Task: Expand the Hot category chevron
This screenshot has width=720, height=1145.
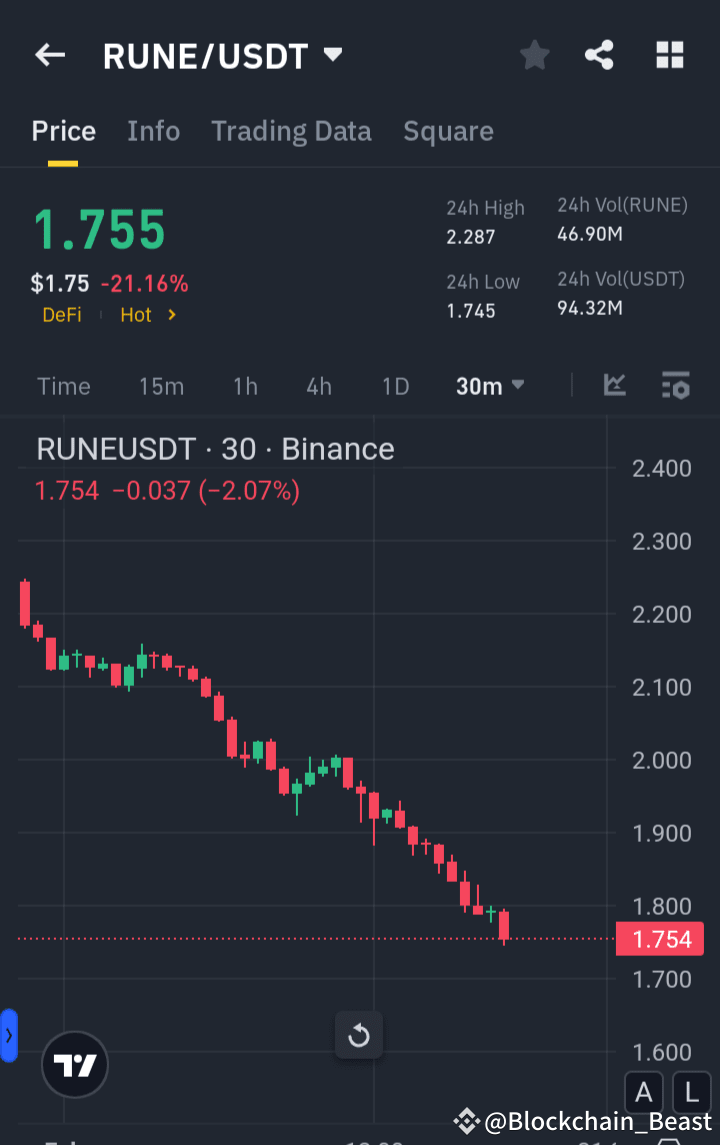Action: click(x=170, y=314)
